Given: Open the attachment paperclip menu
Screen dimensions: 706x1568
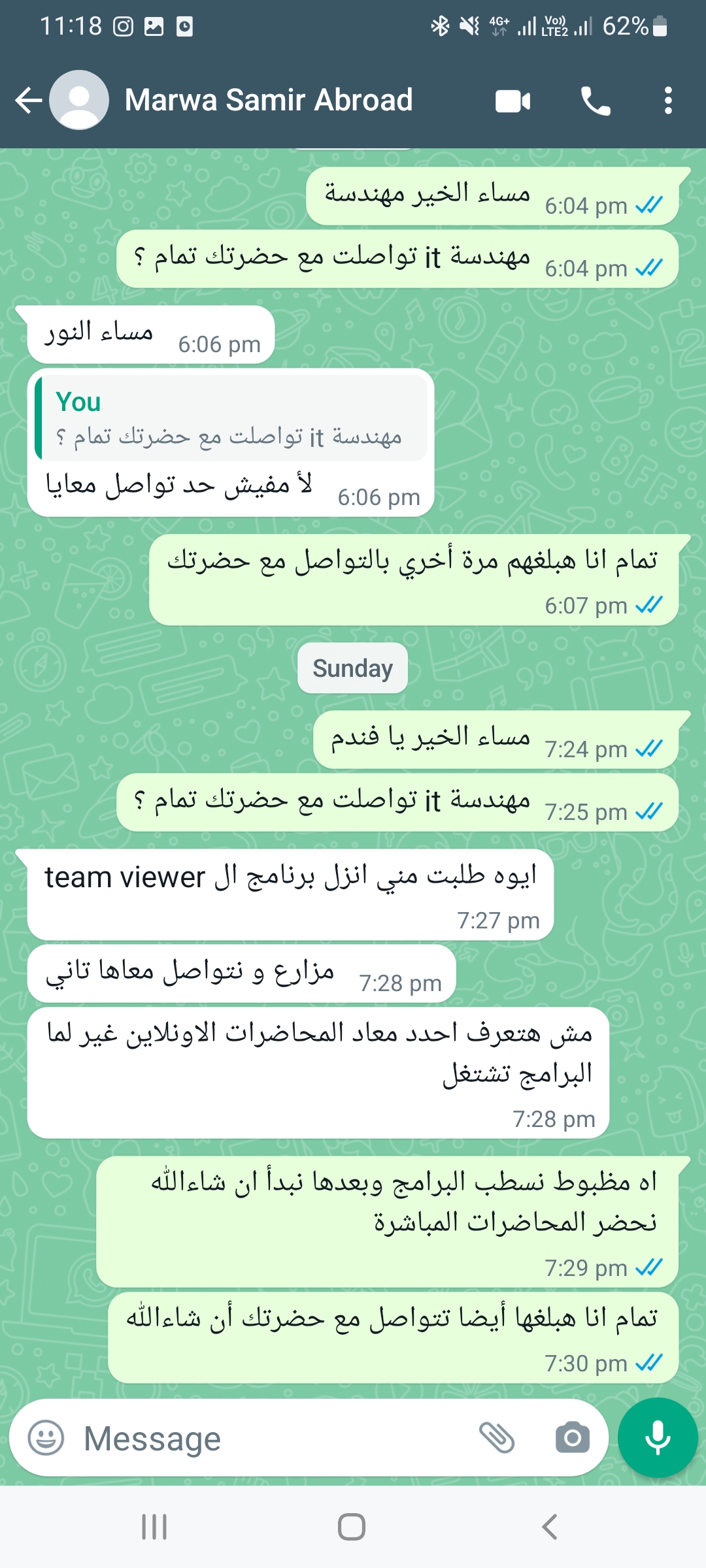Looking at the screenshot, I should coord(497,1438).
